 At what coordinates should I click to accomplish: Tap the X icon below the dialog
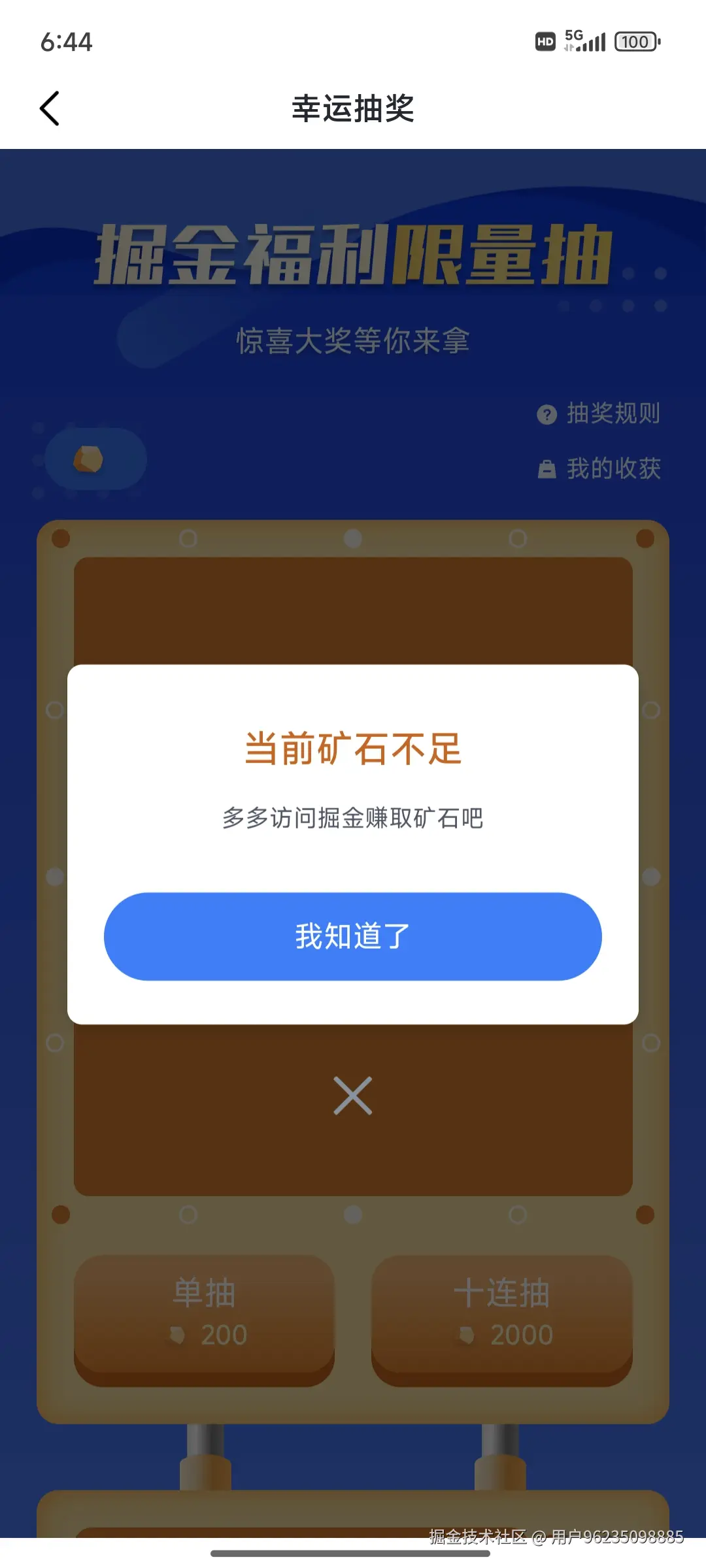point(352,1096)
